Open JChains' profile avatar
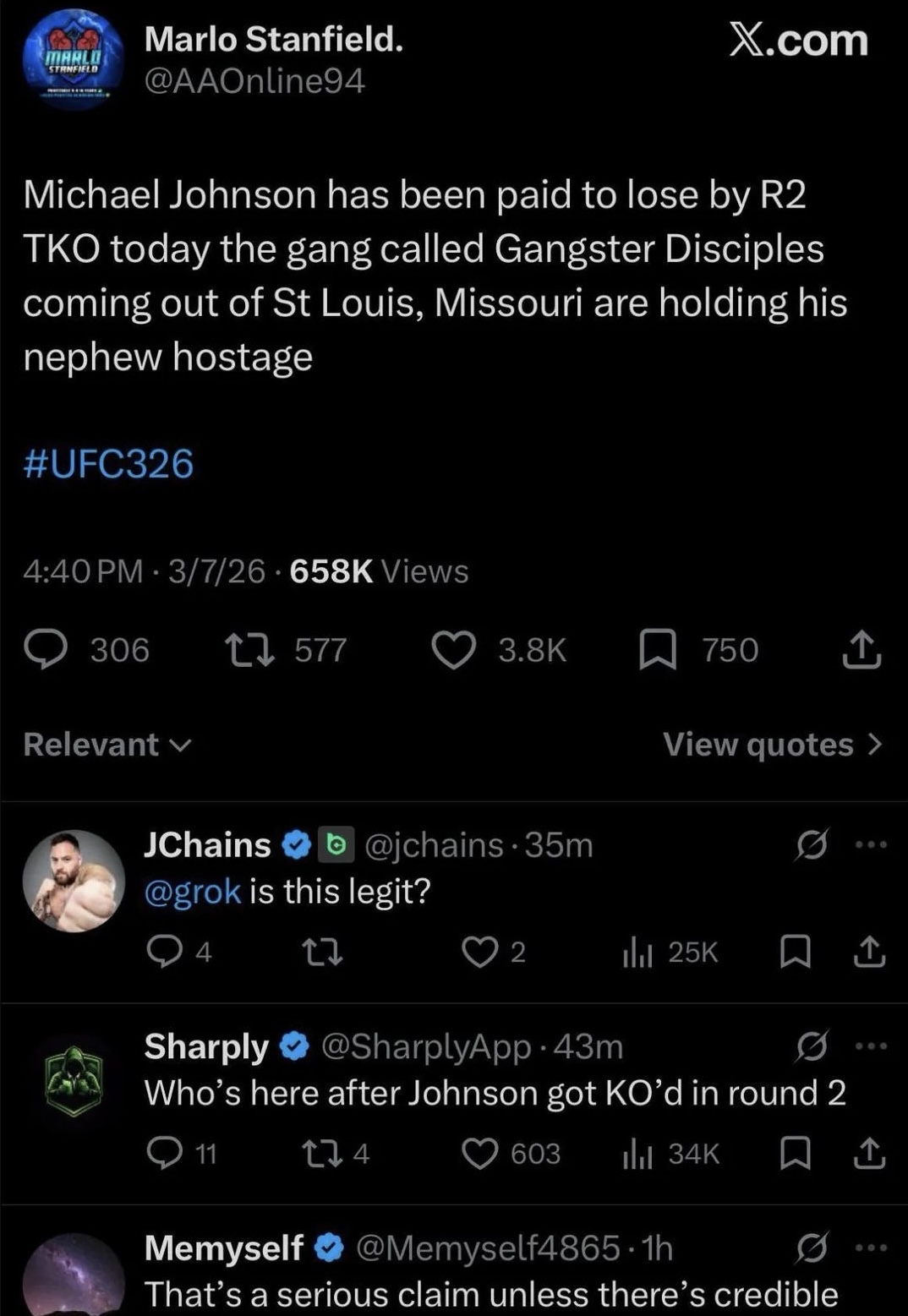The image size is (908, 1316). pyautogui.click(x=74, y=881)
